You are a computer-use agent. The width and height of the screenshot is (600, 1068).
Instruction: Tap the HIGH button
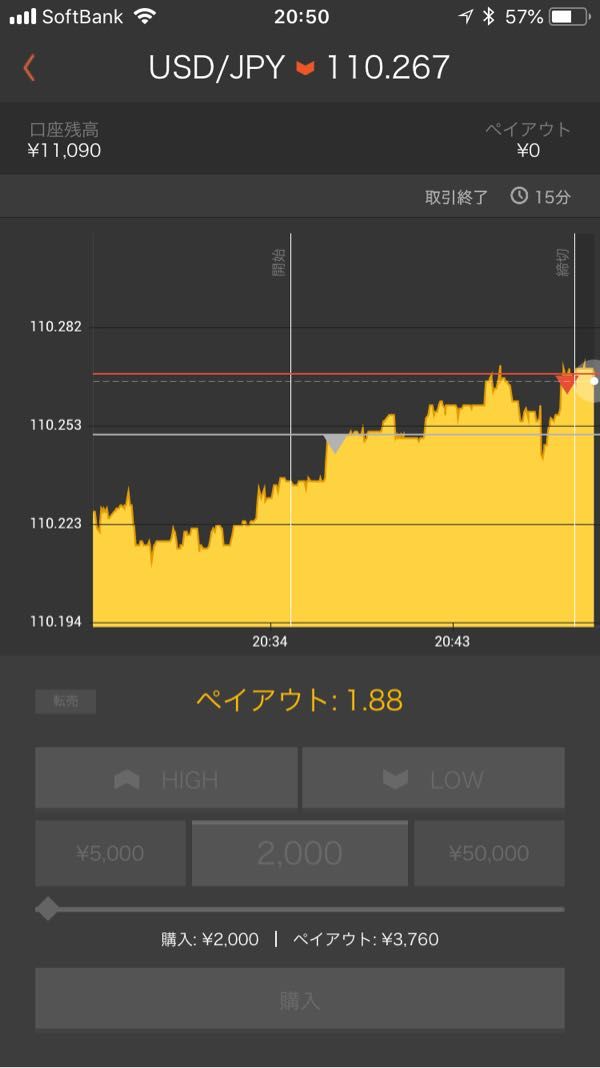(166, 778)
